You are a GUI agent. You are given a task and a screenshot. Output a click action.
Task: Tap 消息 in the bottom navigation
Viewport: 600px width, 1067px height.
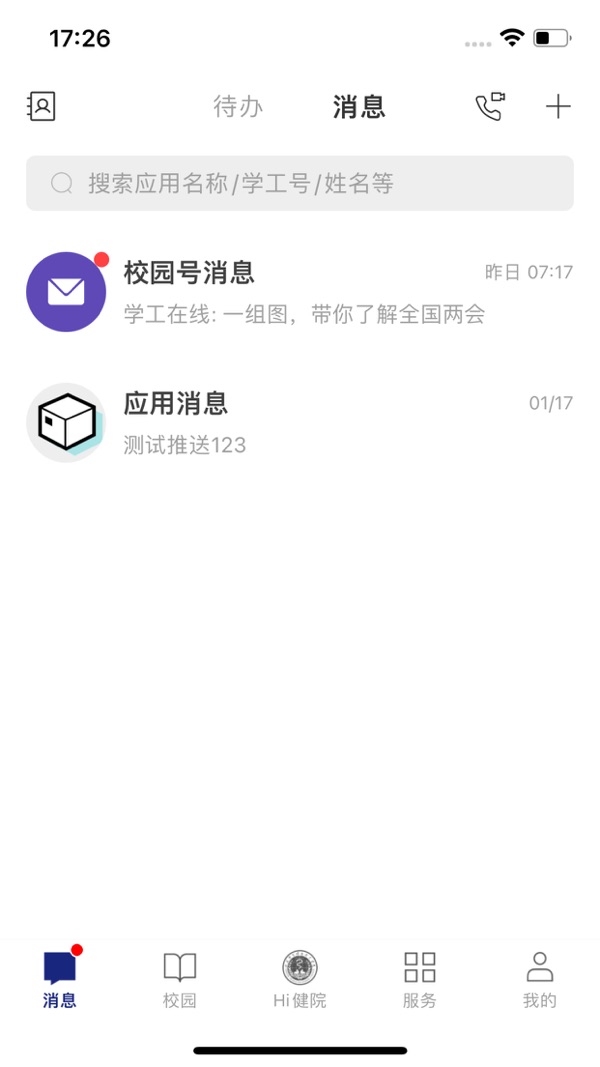pyautogui.click(x=60, y=979)
